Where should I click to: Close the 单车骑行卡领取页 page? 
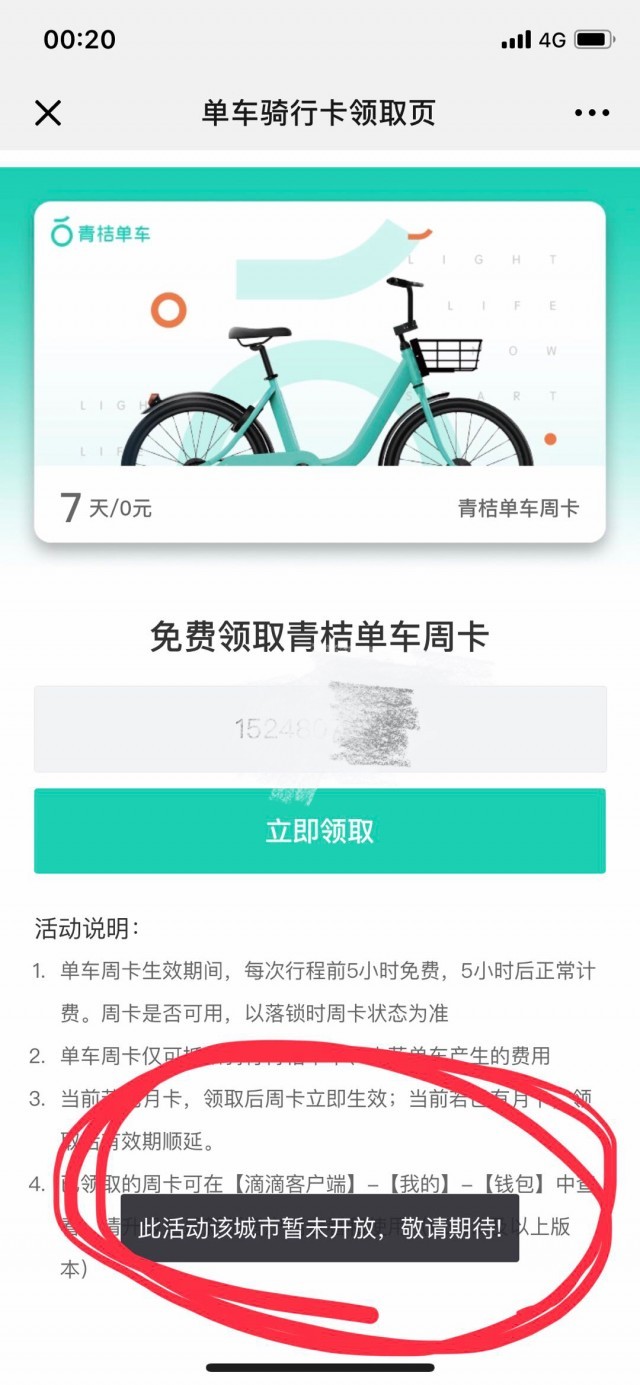pyautogui.click(x=48, y=113)
